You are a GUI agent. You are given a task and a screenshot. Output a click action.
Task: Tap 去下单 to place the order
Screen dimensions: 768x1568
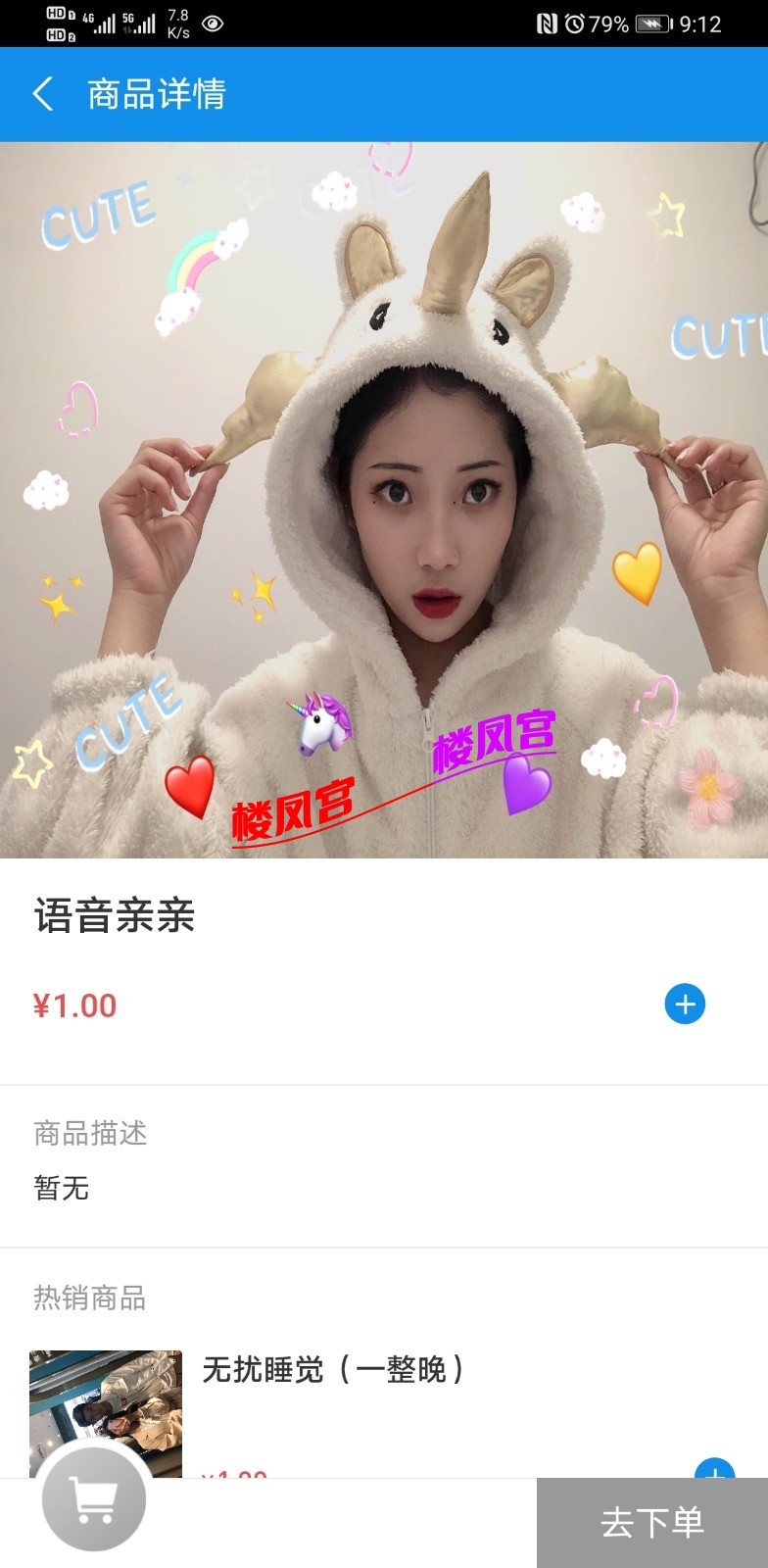[651, 1522]
